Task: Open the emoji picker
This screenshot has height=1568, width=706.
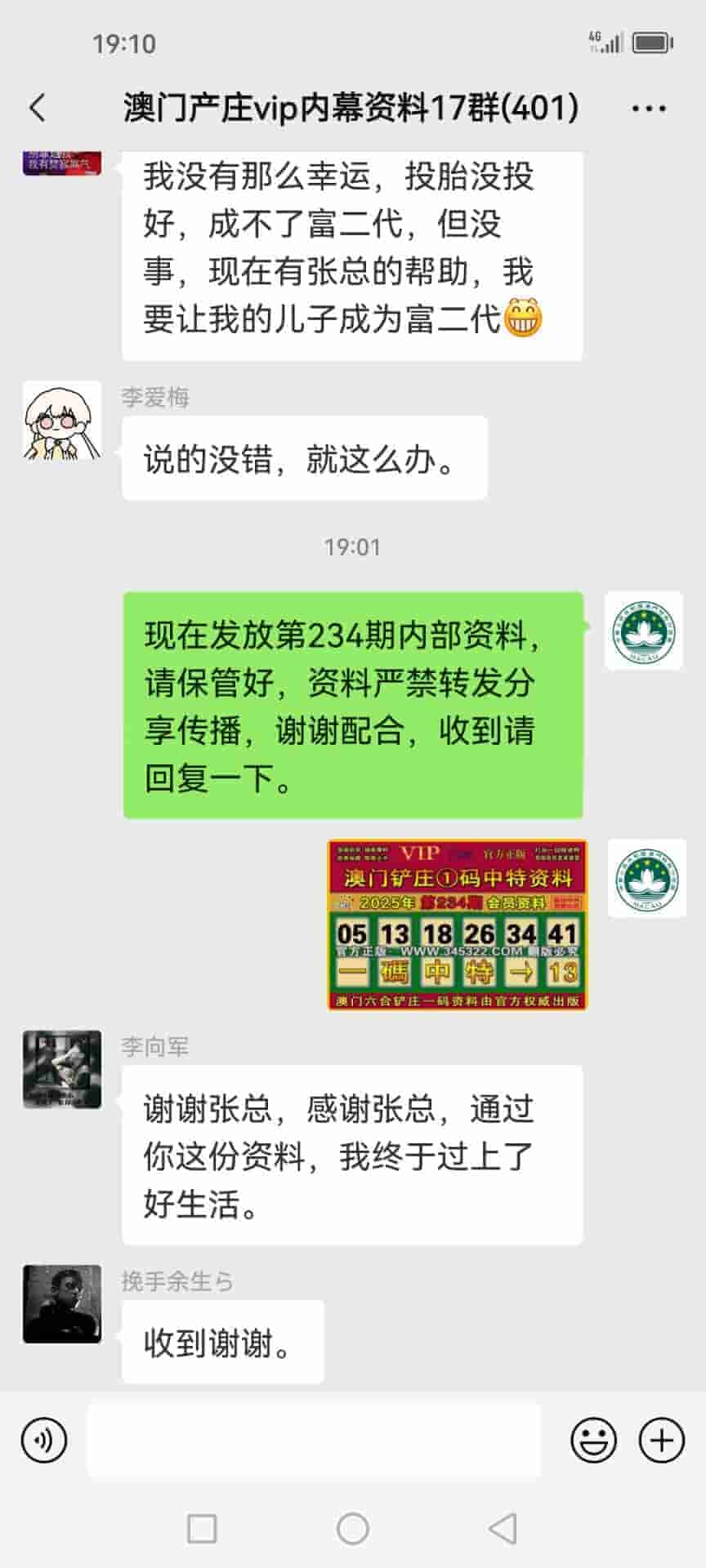Action: (x=593, y=1440)
